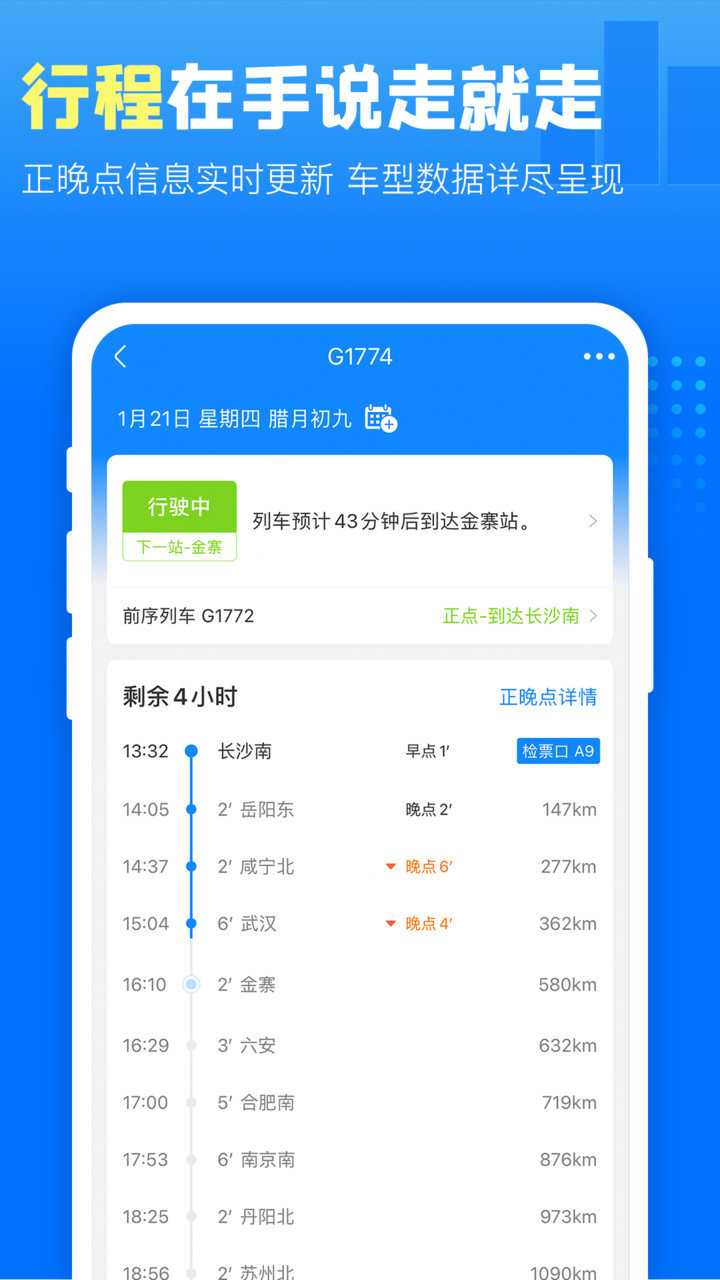Tap the 晚点2' delay label at 岳阳东

coord(429,809)
